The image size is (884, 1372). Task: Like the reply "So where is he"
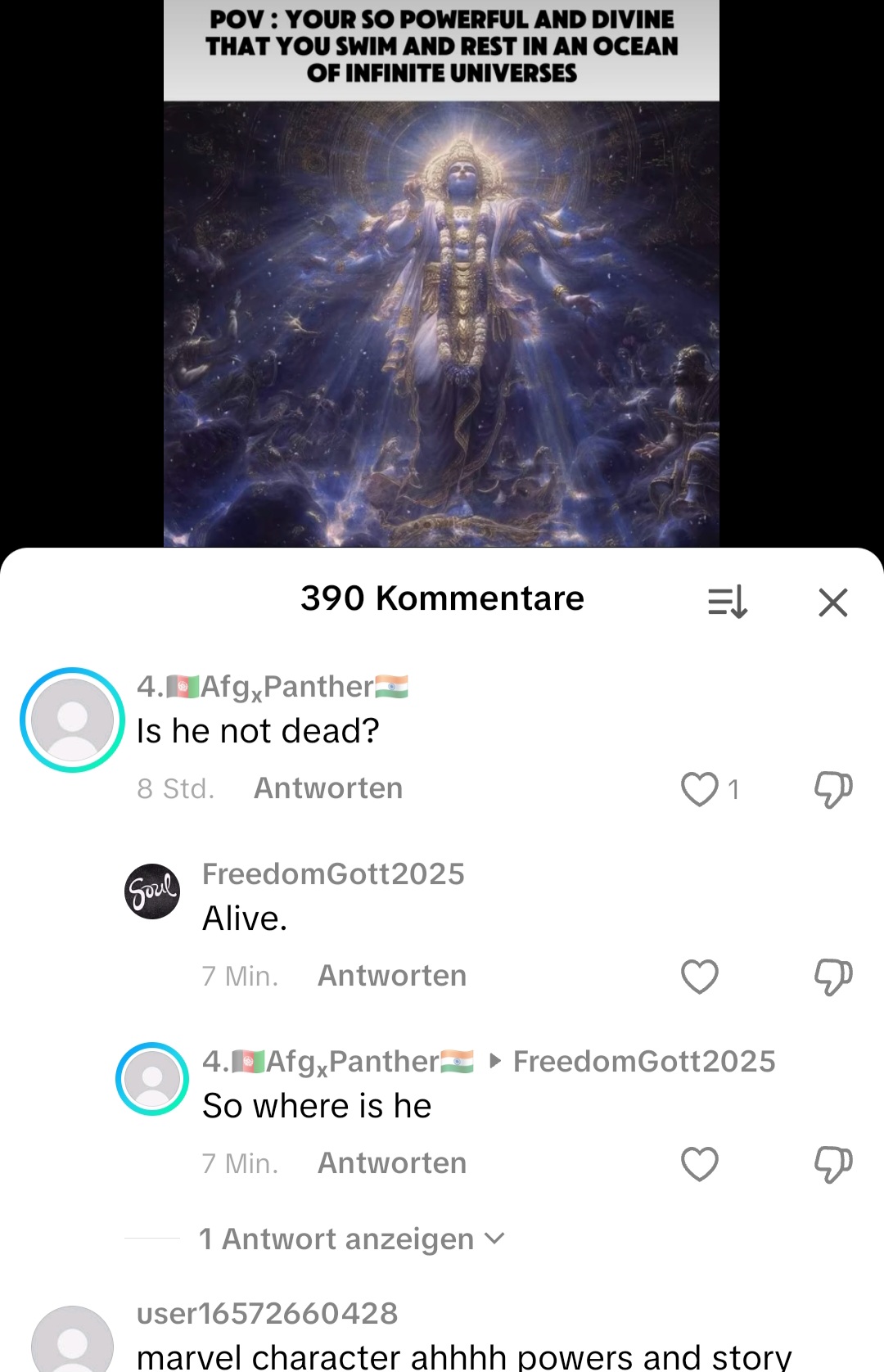click(700, 1164)
